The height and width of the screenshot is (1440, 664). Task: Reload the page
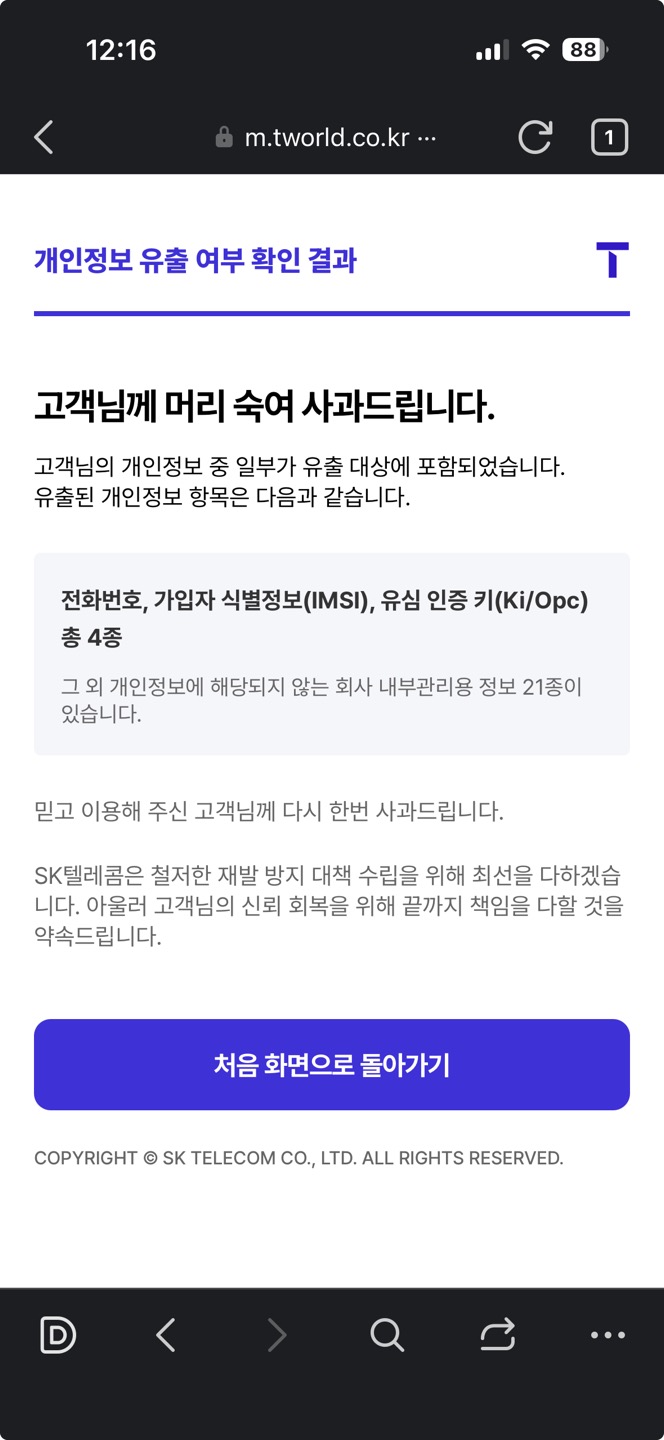(535, 137)
